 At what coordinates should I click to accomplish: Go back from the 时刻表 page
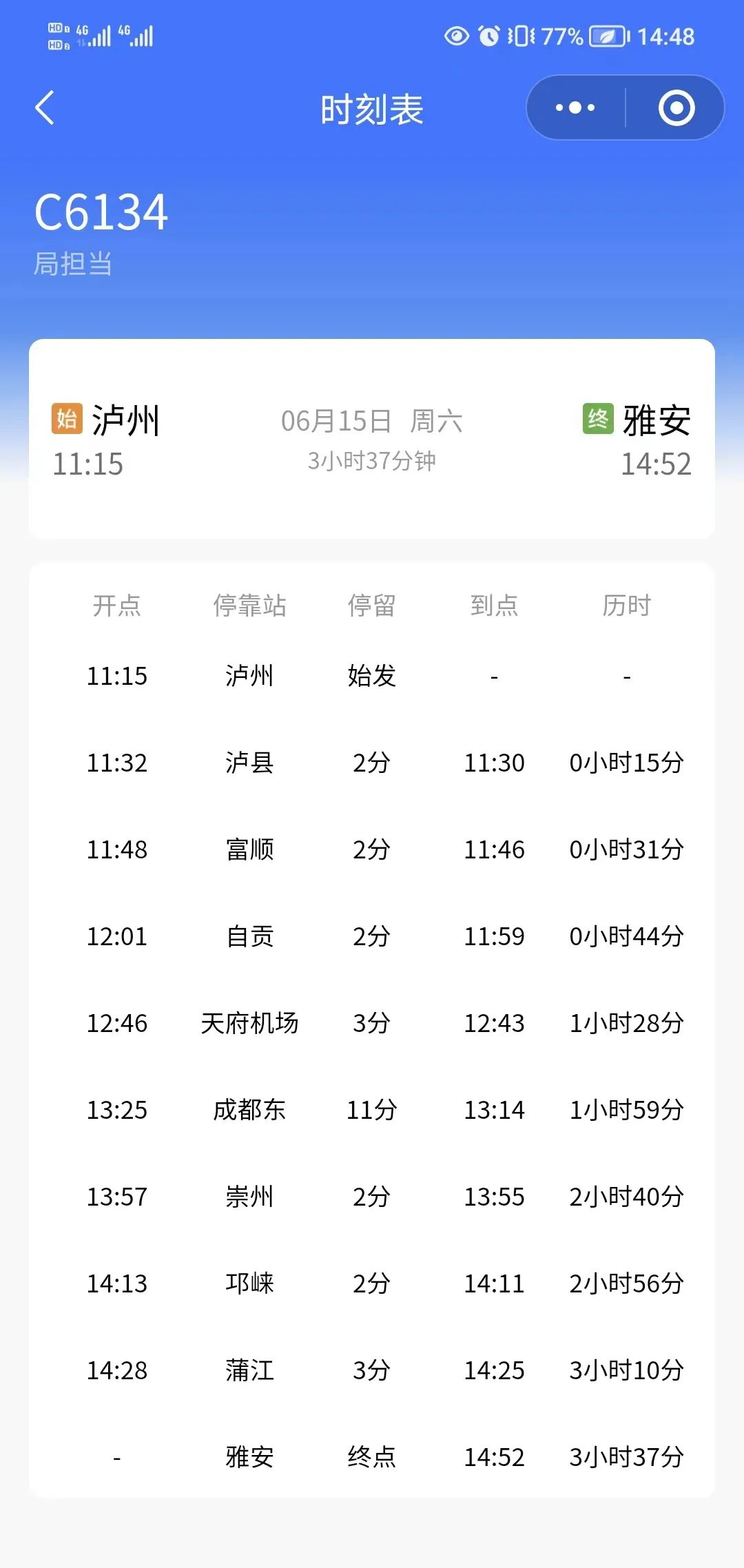point(45,108)
